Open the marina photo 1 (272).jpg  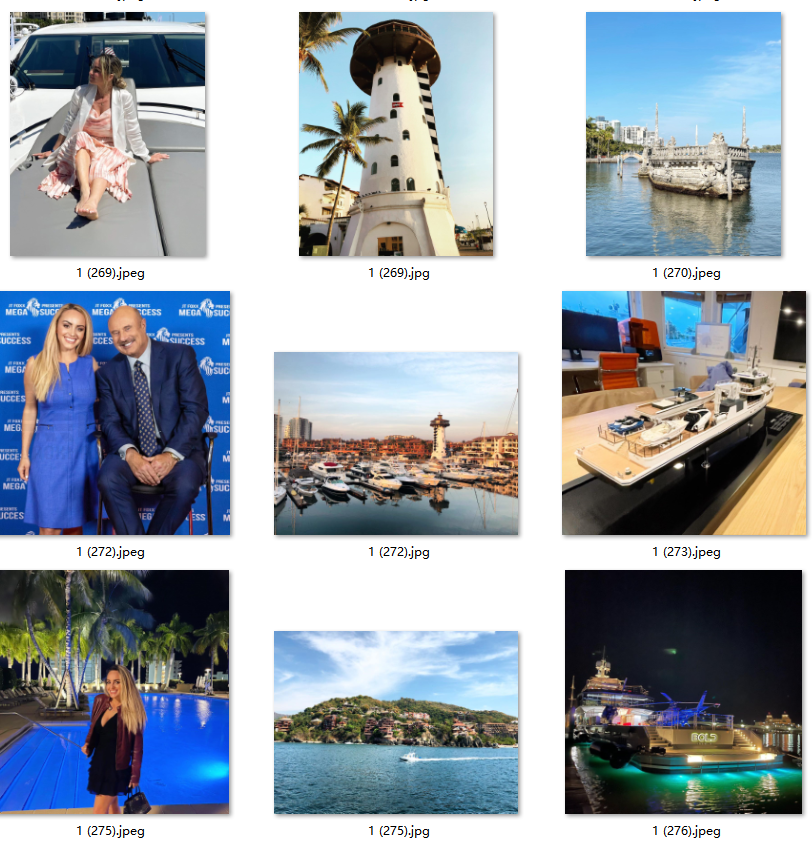click(396, 443)
